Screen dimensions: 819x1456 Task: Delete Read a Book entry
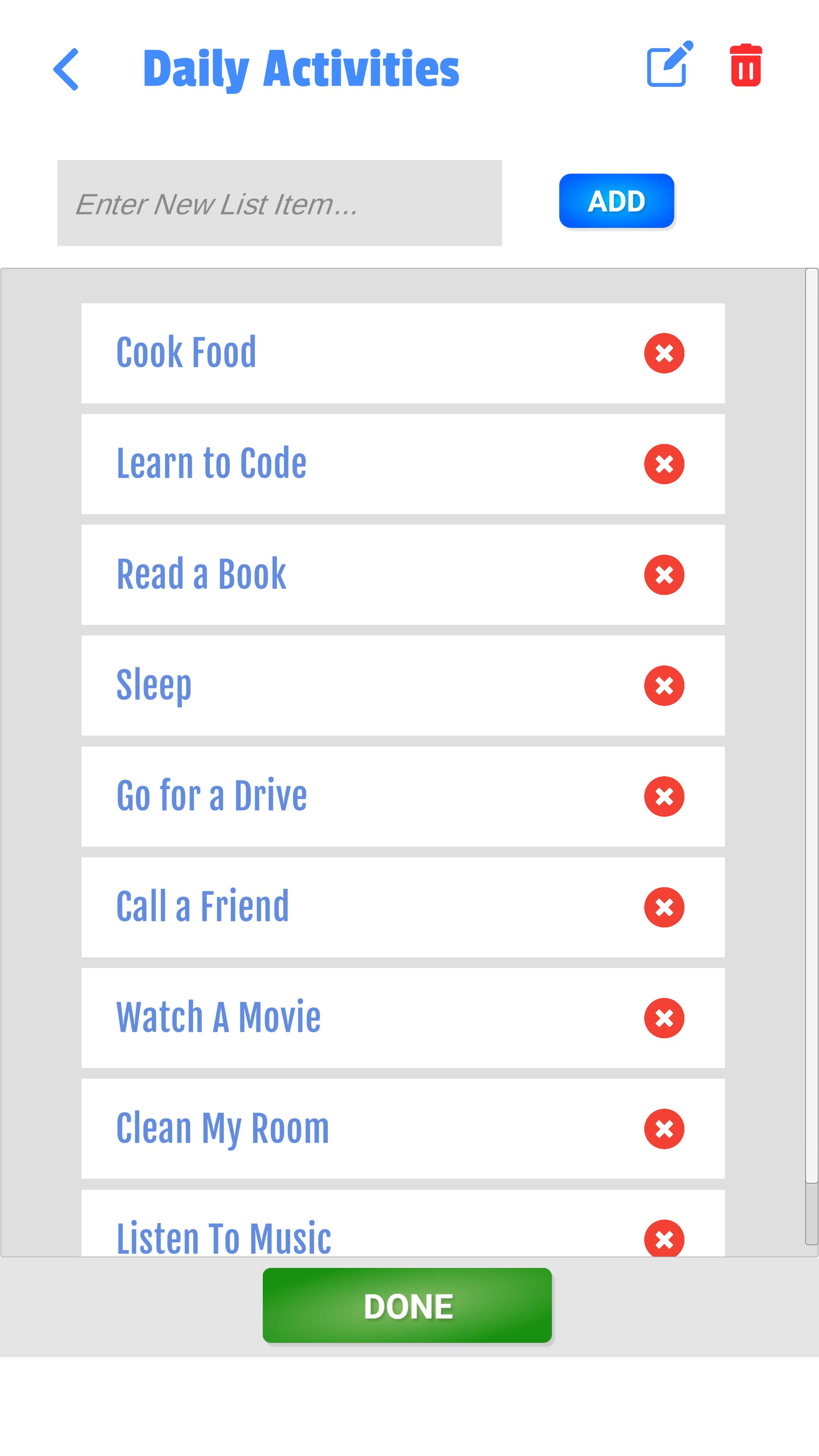664,575
